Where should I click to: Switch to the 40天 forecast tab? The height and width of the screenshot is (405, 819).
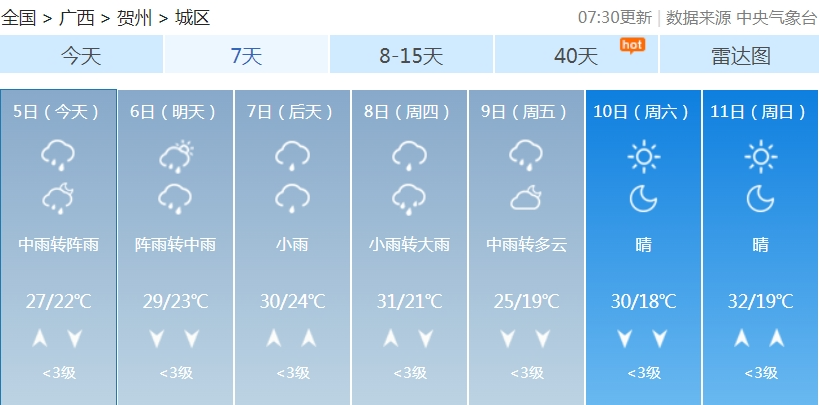click(x=576, y=56)
